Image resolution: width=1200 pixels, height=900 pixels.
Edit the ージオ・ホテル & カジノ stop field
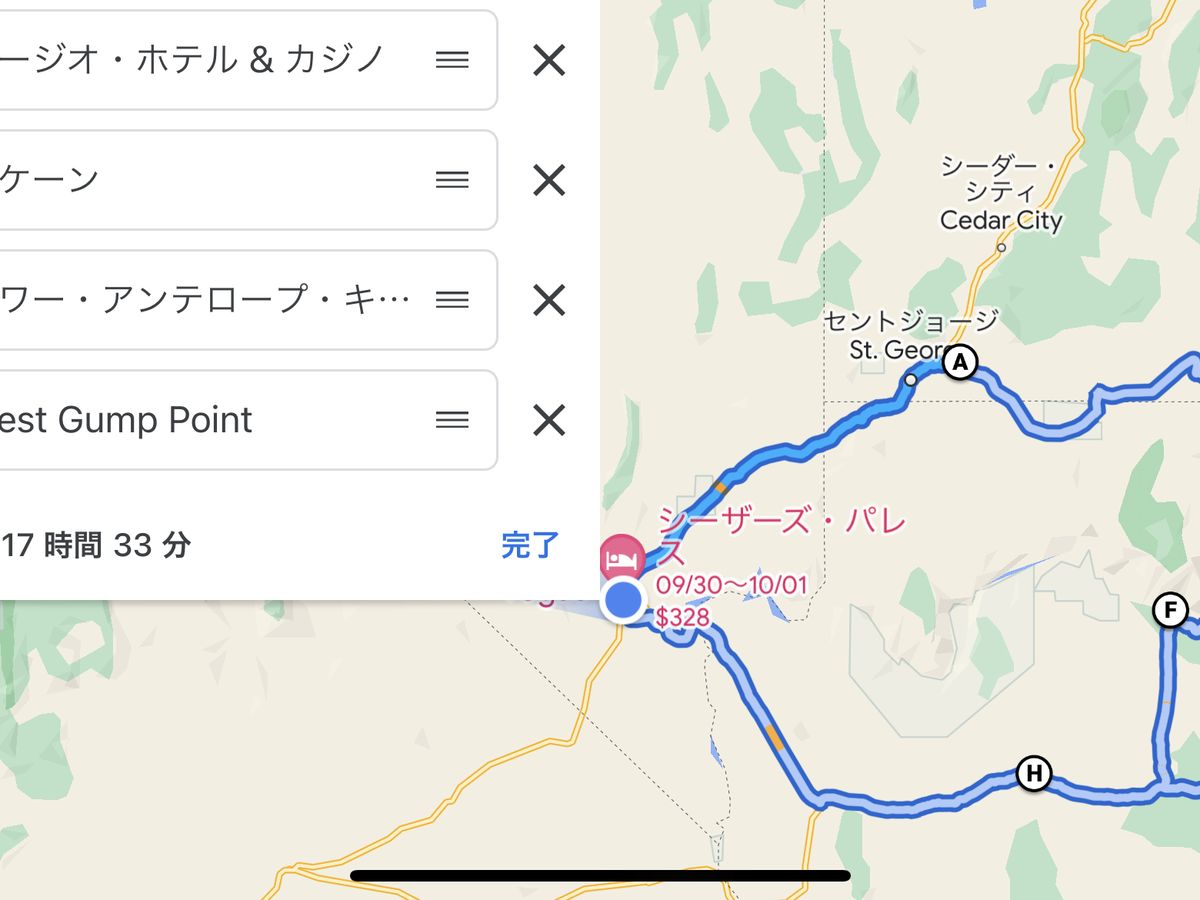click(x=200, y=61)
